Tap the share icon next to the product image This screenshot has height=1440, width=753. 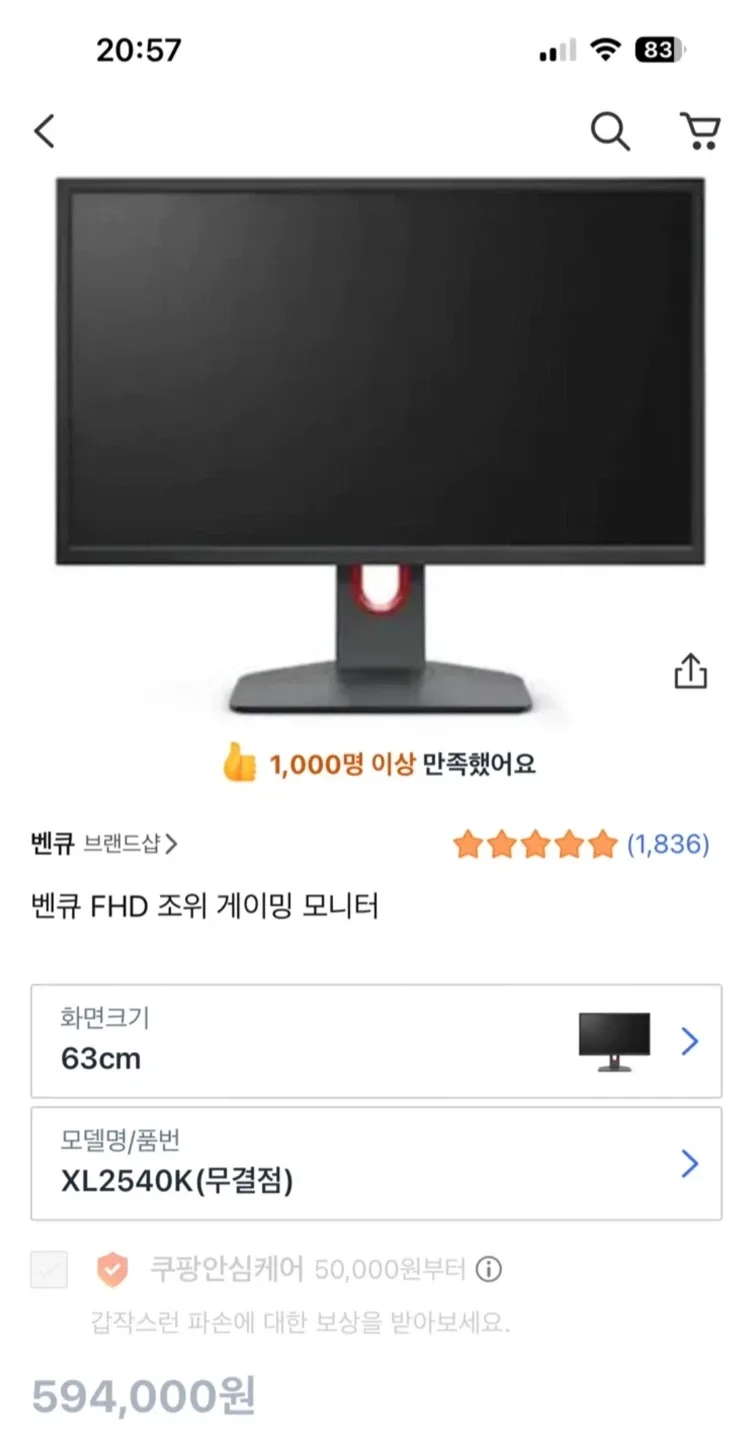tap(691, 670)
